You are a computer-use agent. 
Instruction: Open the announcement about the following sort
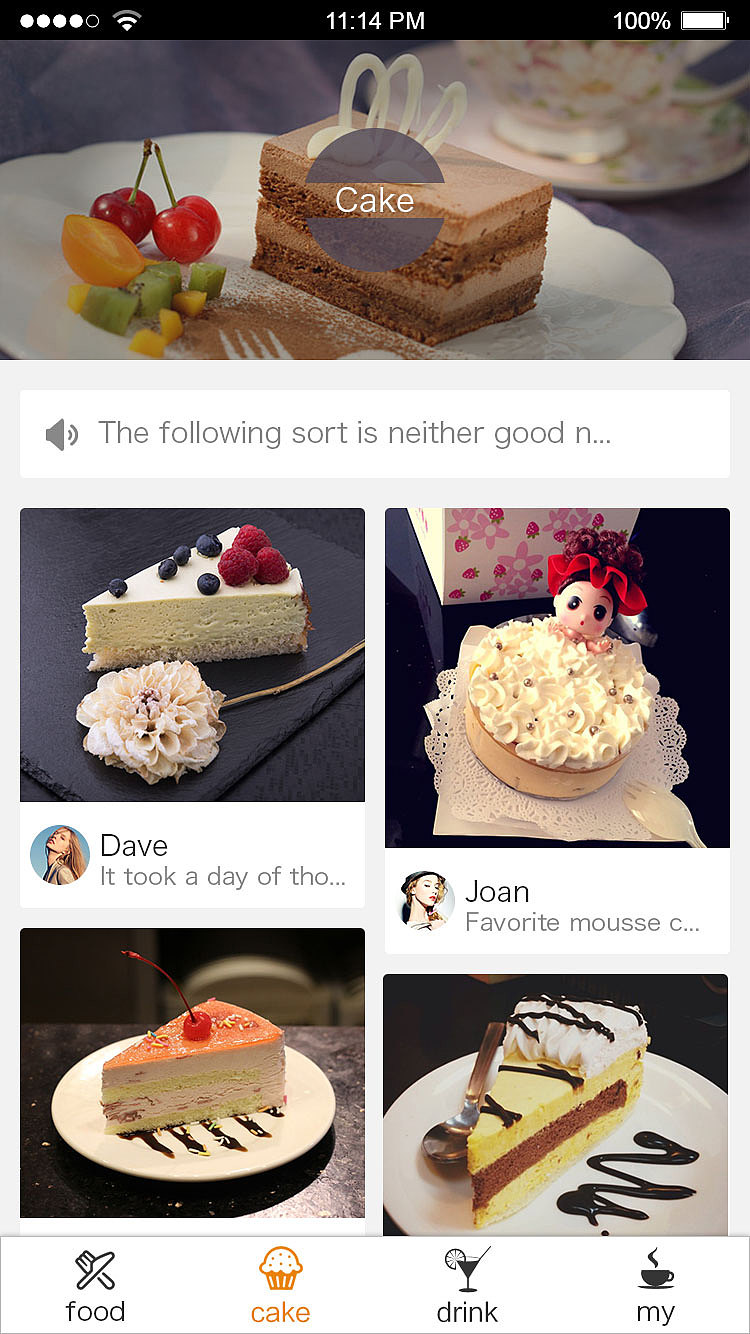point(375,434)
